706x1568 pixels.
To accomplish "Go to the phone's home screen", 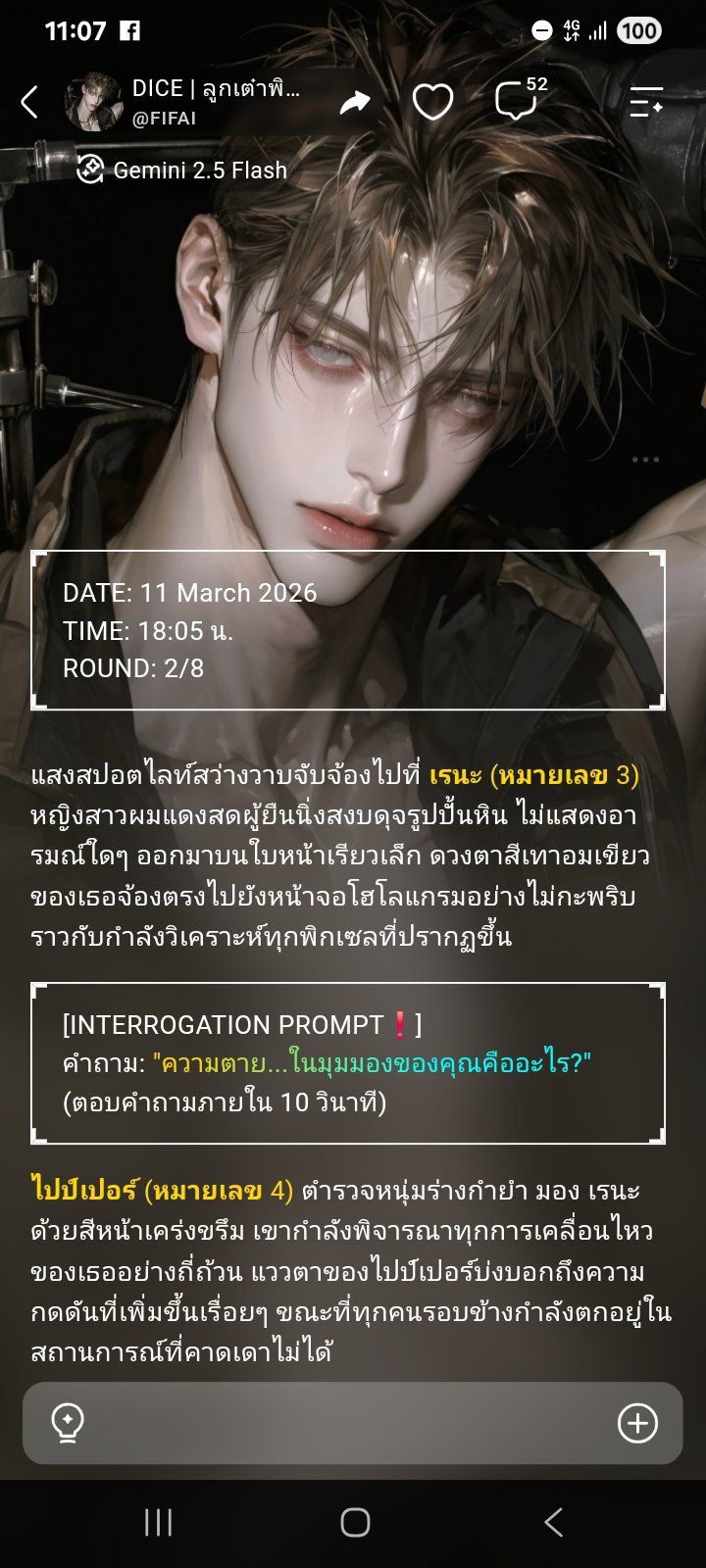I will (355, 1522).
